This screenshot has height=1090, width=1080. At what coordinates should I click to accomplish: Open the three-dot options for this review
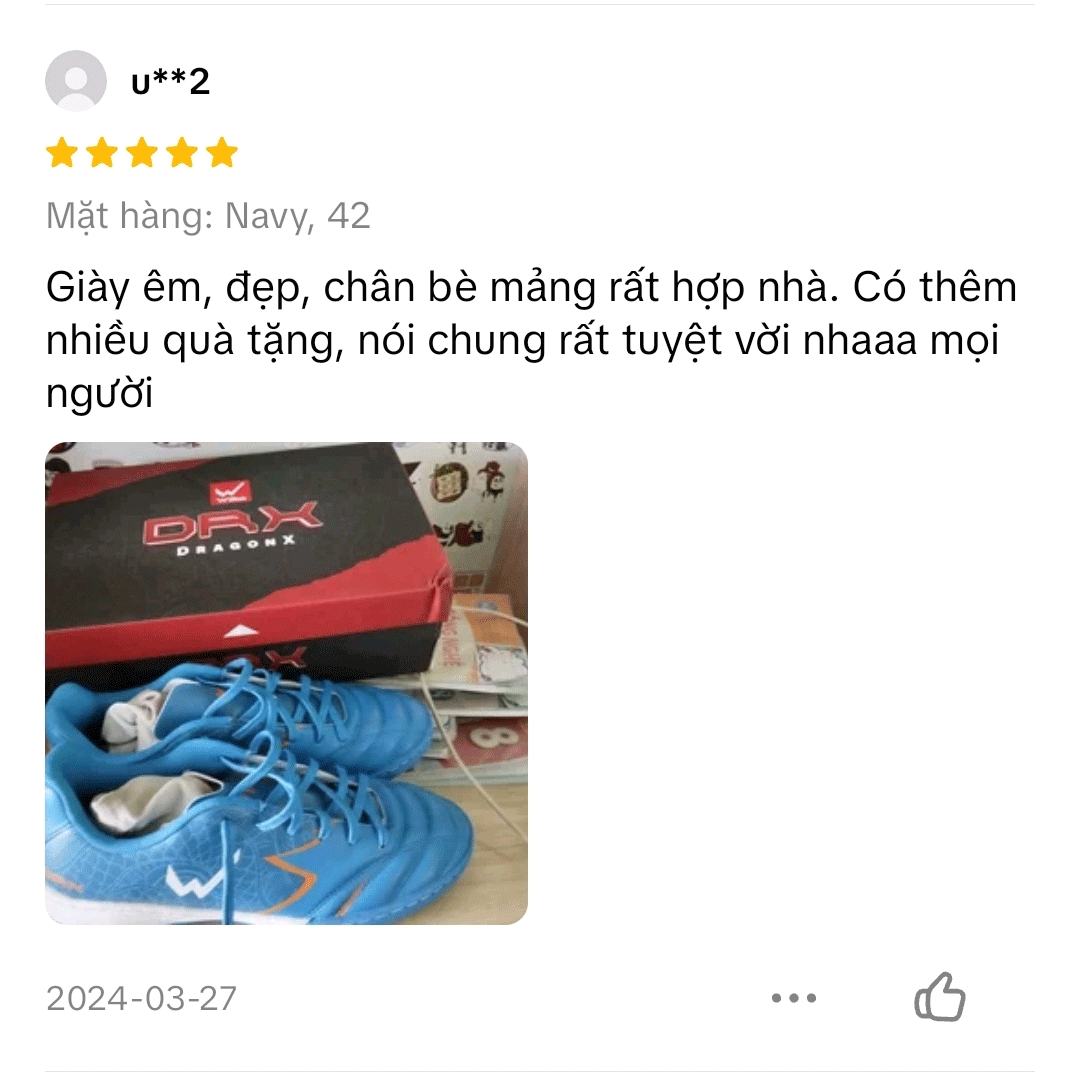(794, 997)
